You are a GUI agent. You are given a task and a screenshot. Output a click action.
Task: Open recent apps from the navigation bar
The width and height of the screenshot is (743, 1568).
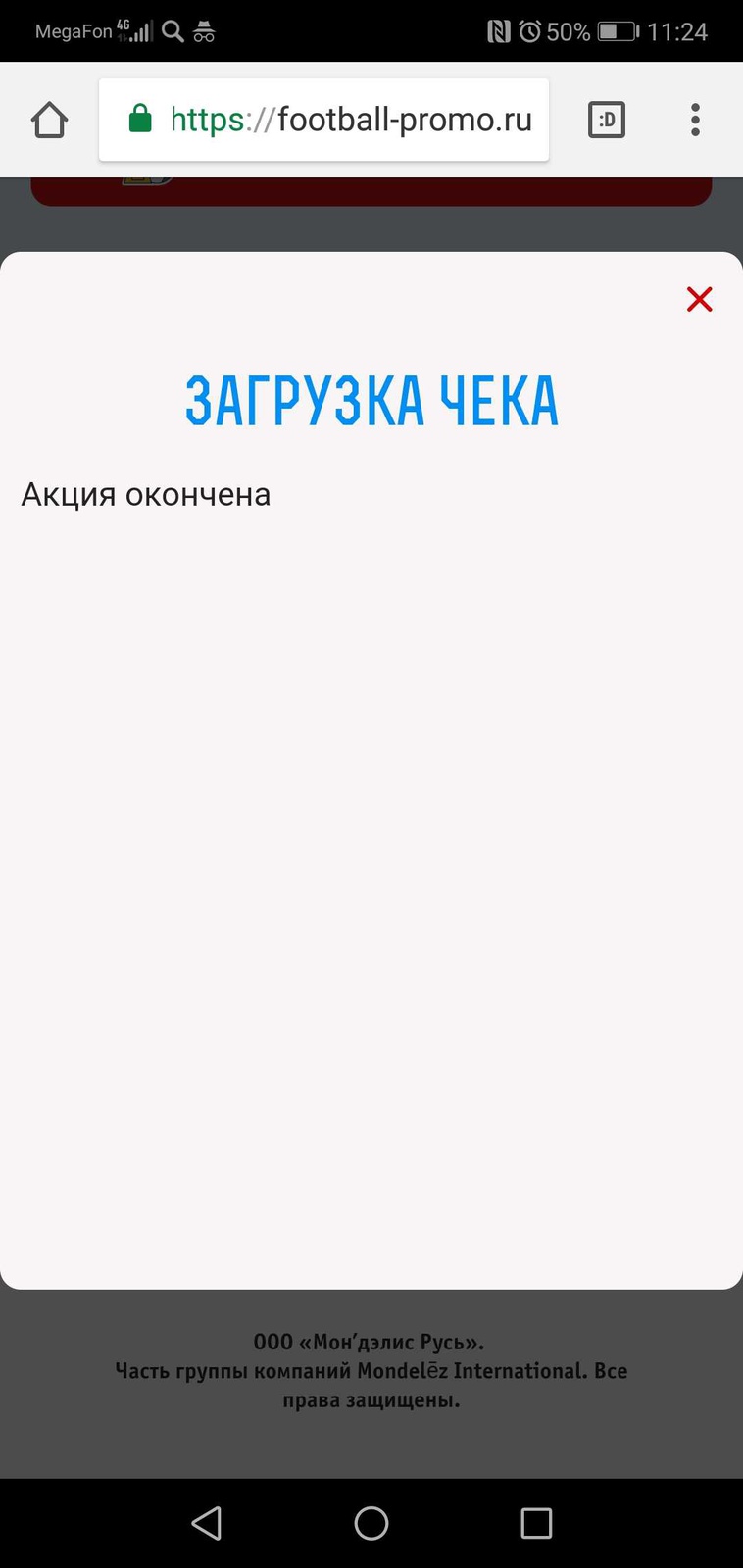coord(536,1523)
